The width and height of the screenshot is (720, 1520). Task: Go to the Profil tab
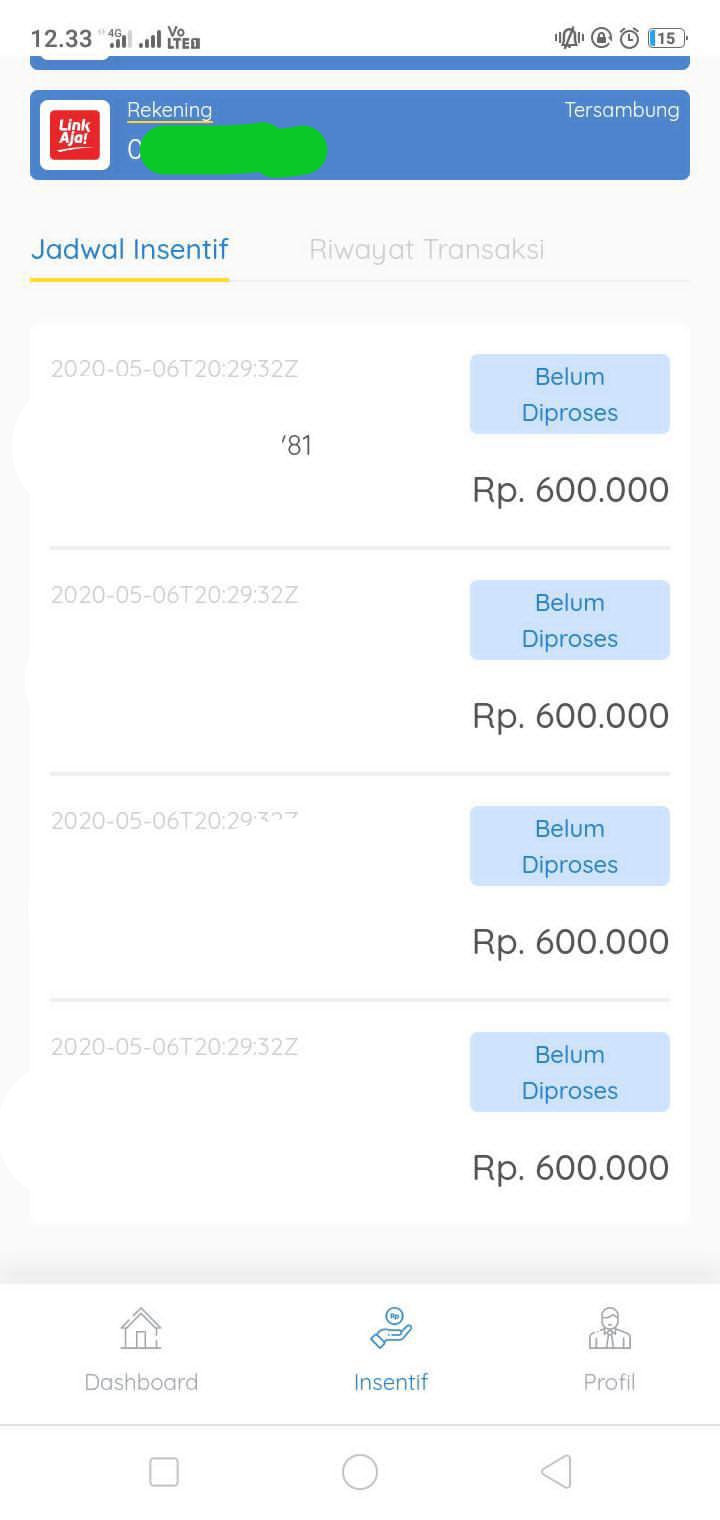609,1350
